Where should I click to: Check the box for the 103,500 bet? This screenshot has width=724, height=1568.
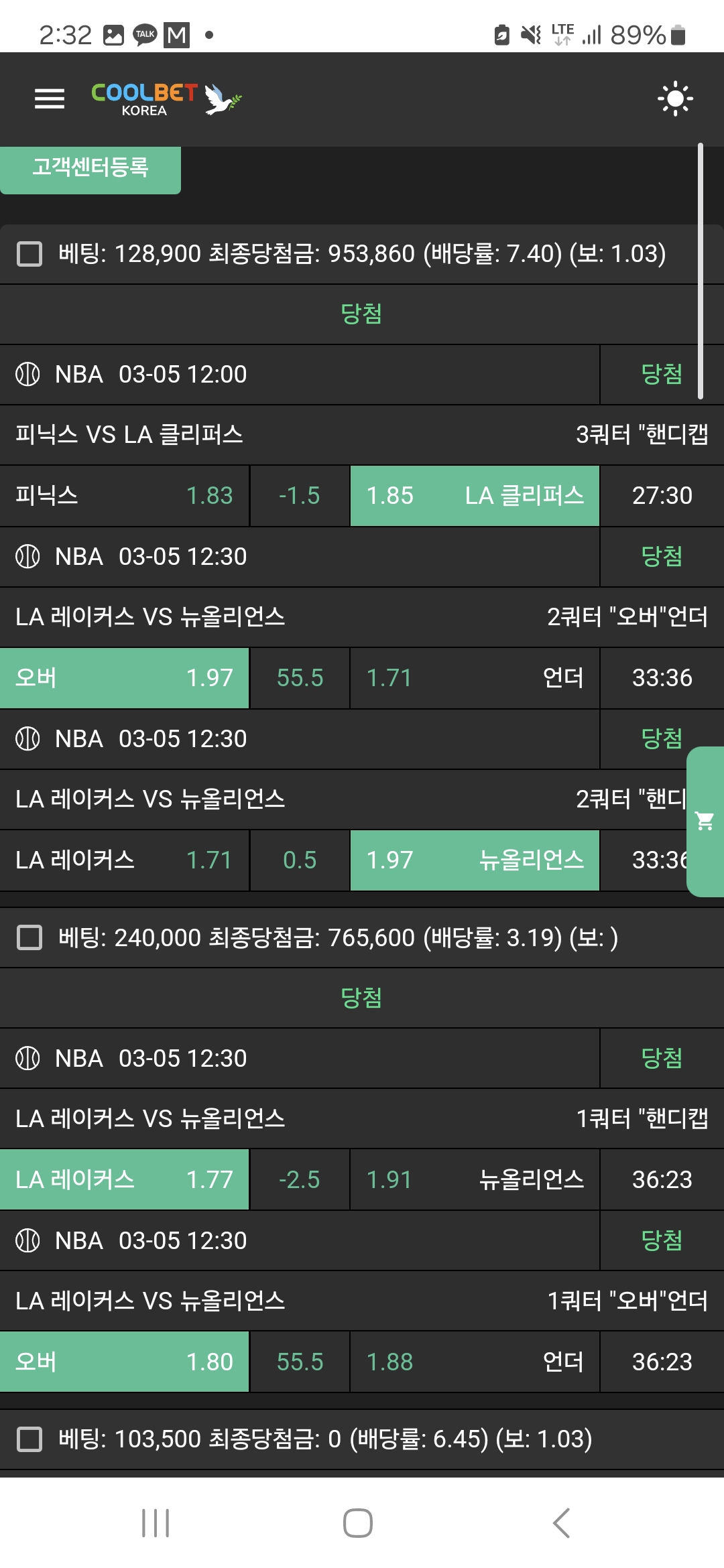point(29,1439)
